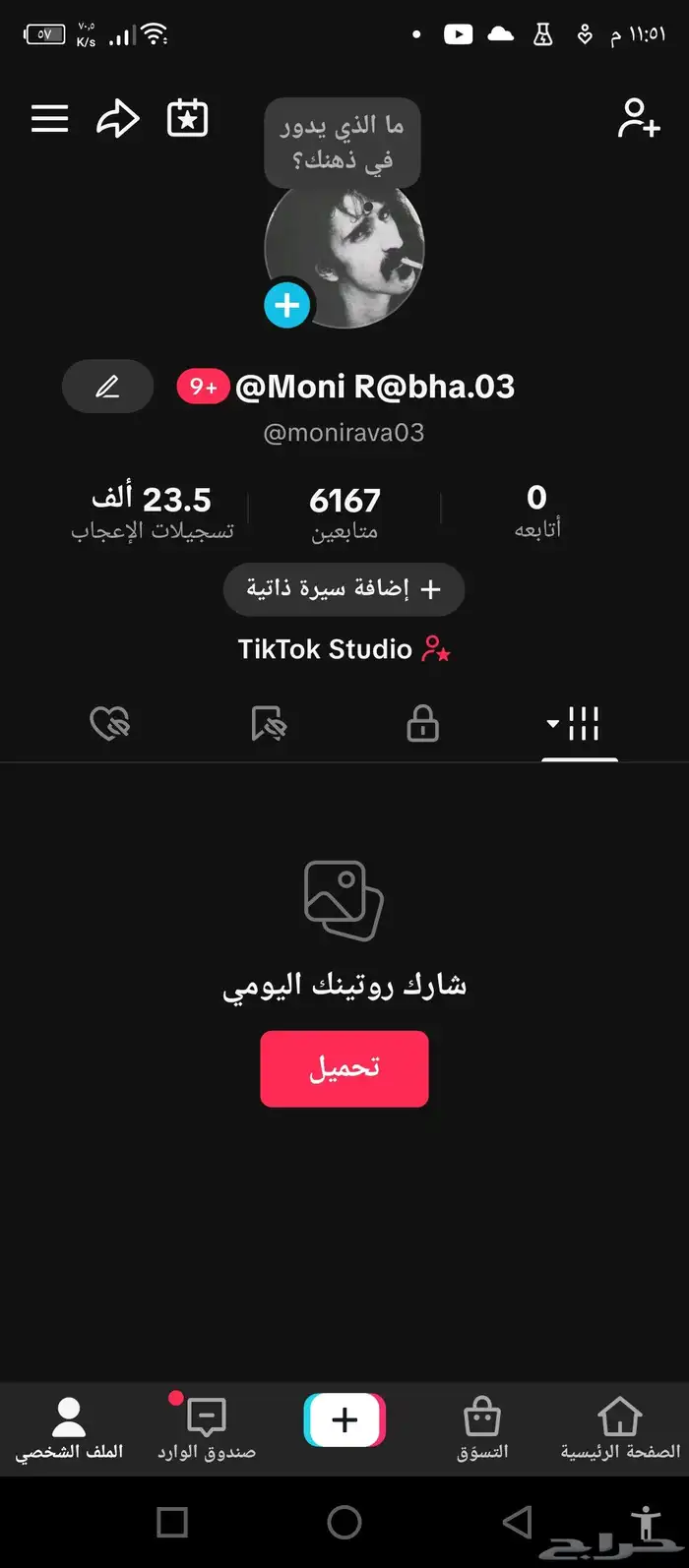Switch to the private videos lock tab
The height and width of the screenshot is (1568, 689).
coord(422,725)
